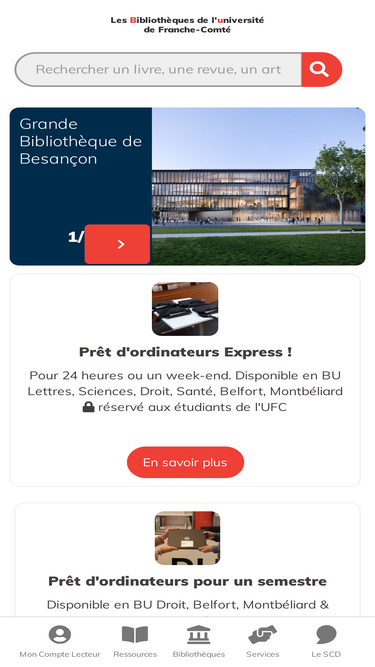
Task: Switch to the Ressources tab
Action: point(135,641)
